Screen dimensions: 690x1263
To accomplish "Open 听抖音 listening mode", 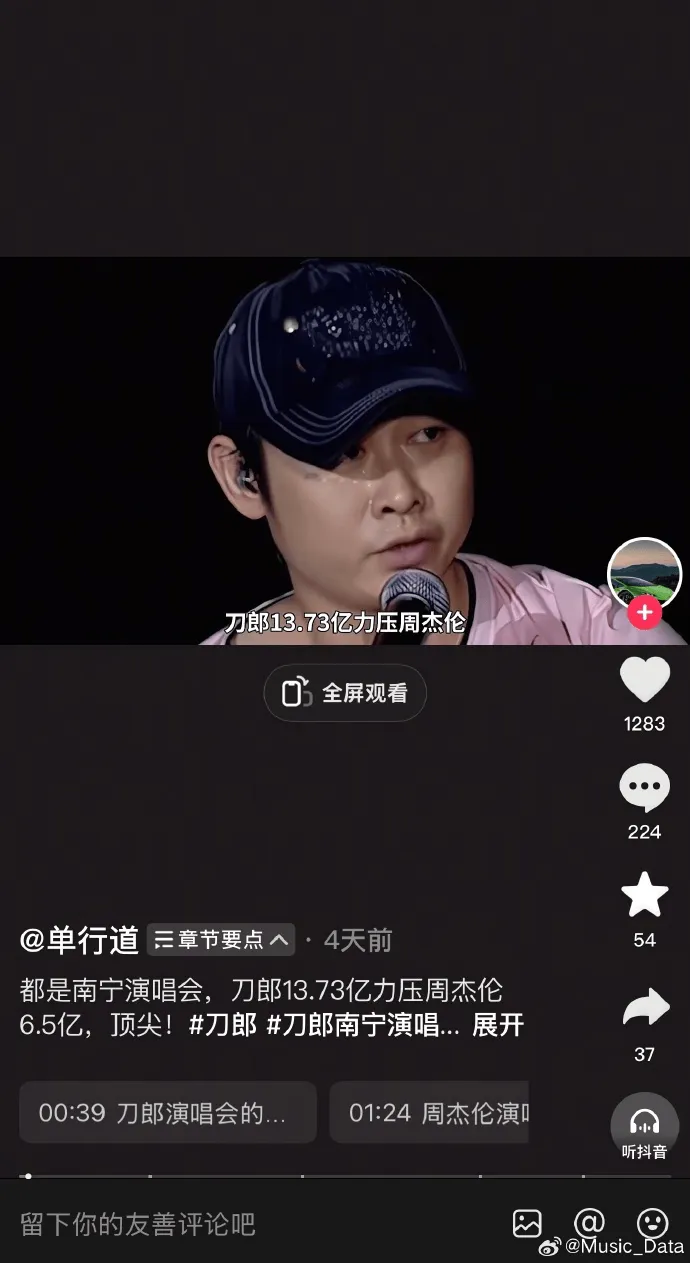I will click(644, 1129).
